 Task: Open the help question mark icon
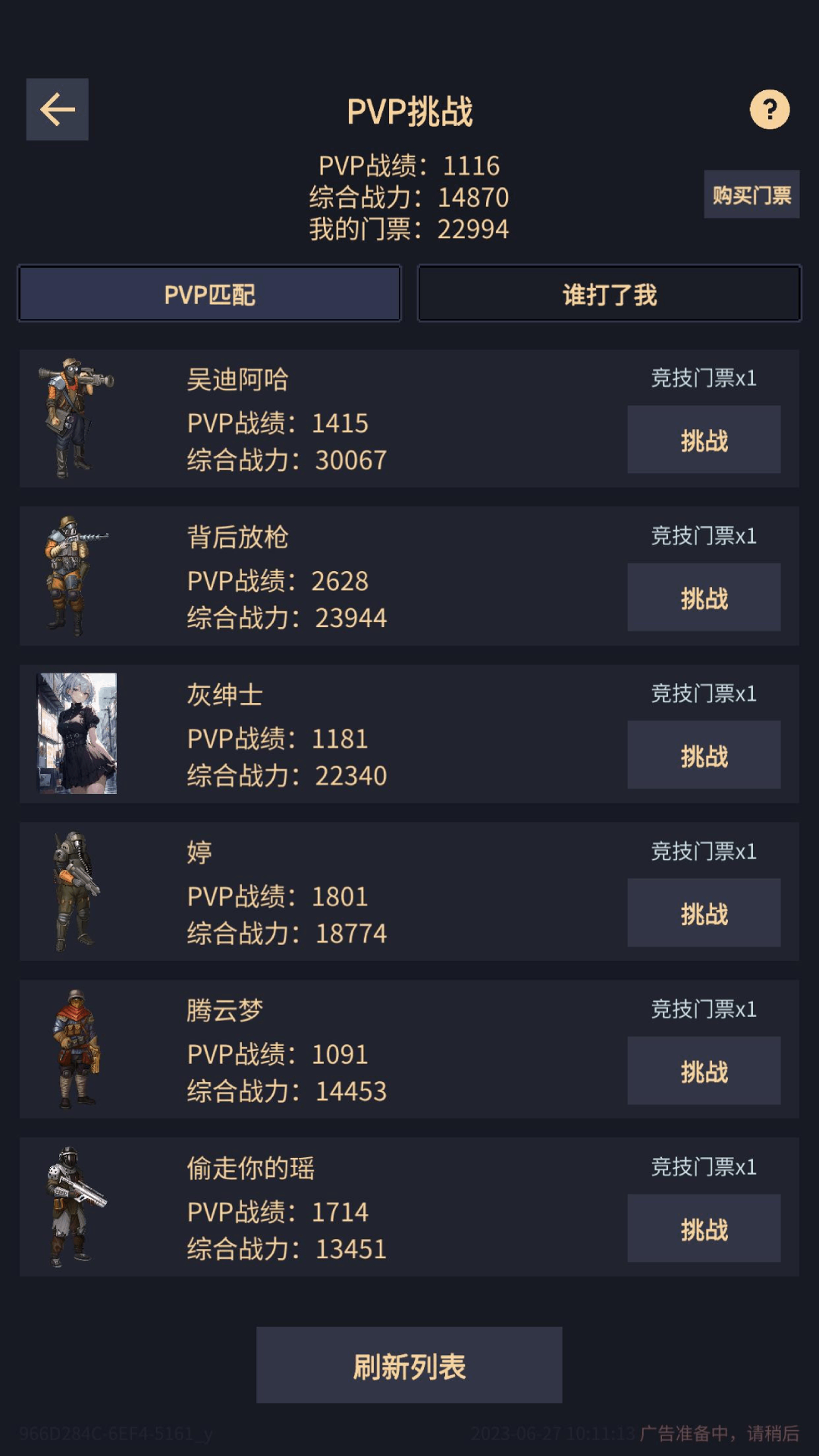(x=770, y=109)
